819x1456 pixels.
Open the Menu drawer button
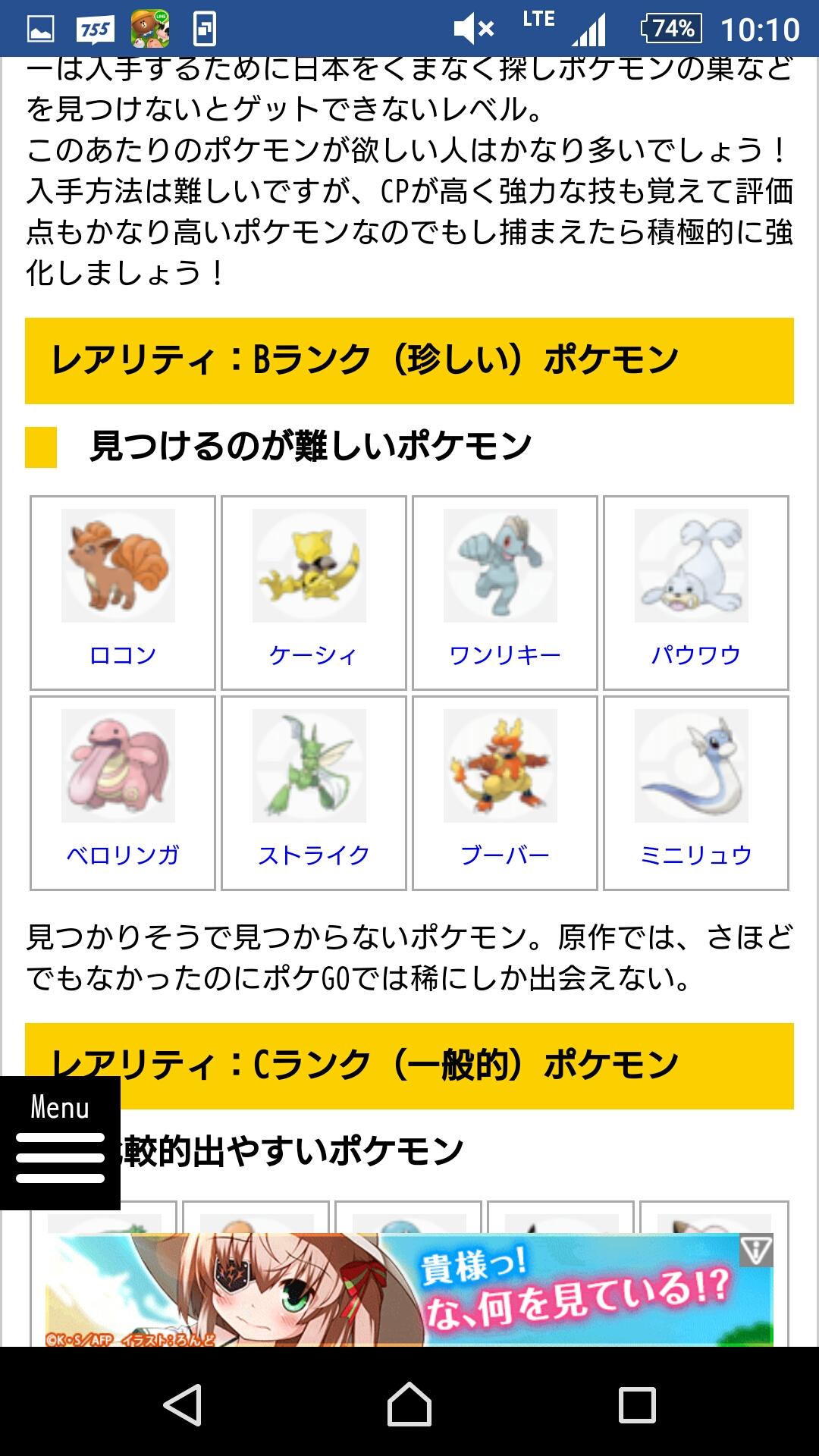pos(60,1142)
